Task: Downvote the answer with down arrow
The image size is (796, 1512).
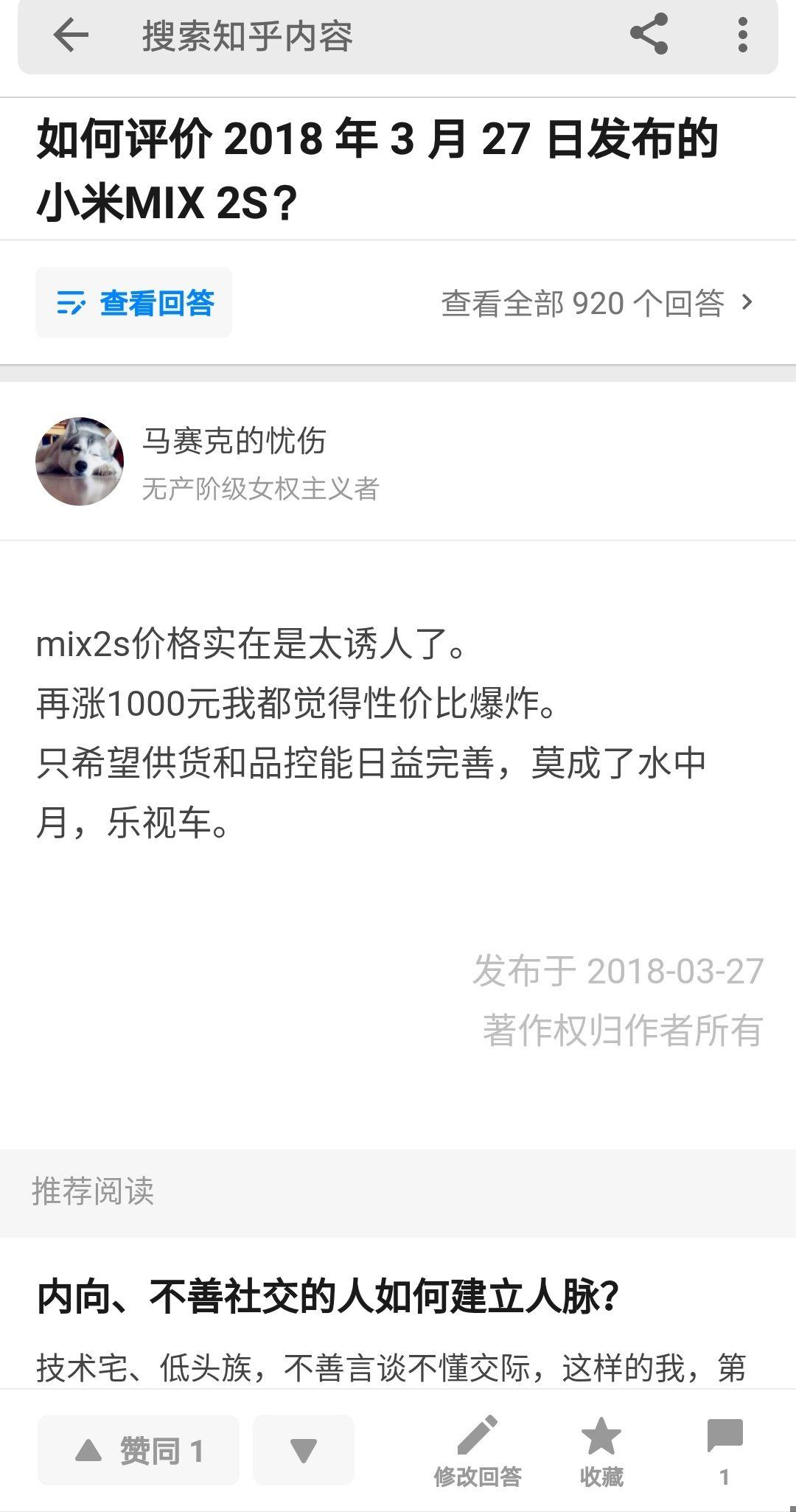Action: 304,1448
